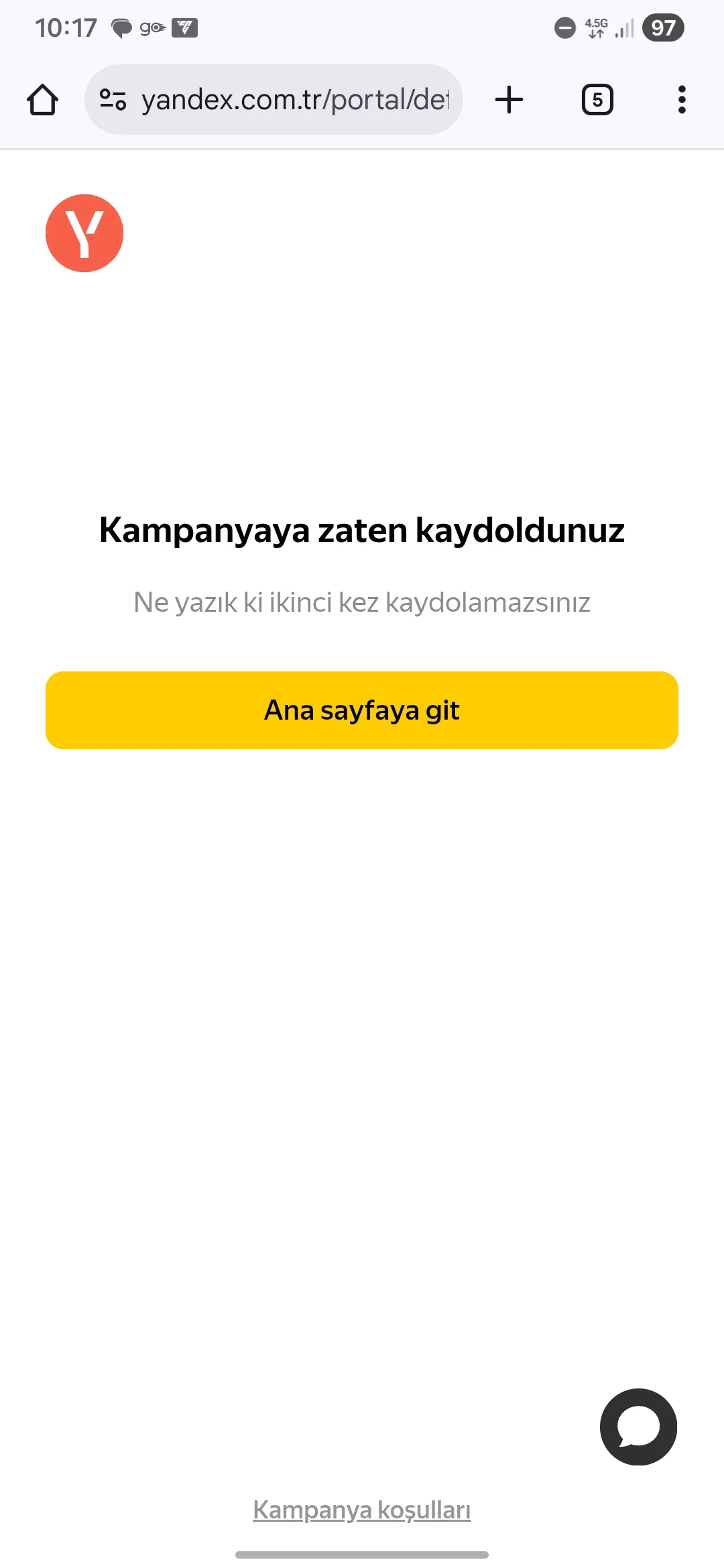
Task: Open the Kampanya koşulları link
Action: (362, 1510)
